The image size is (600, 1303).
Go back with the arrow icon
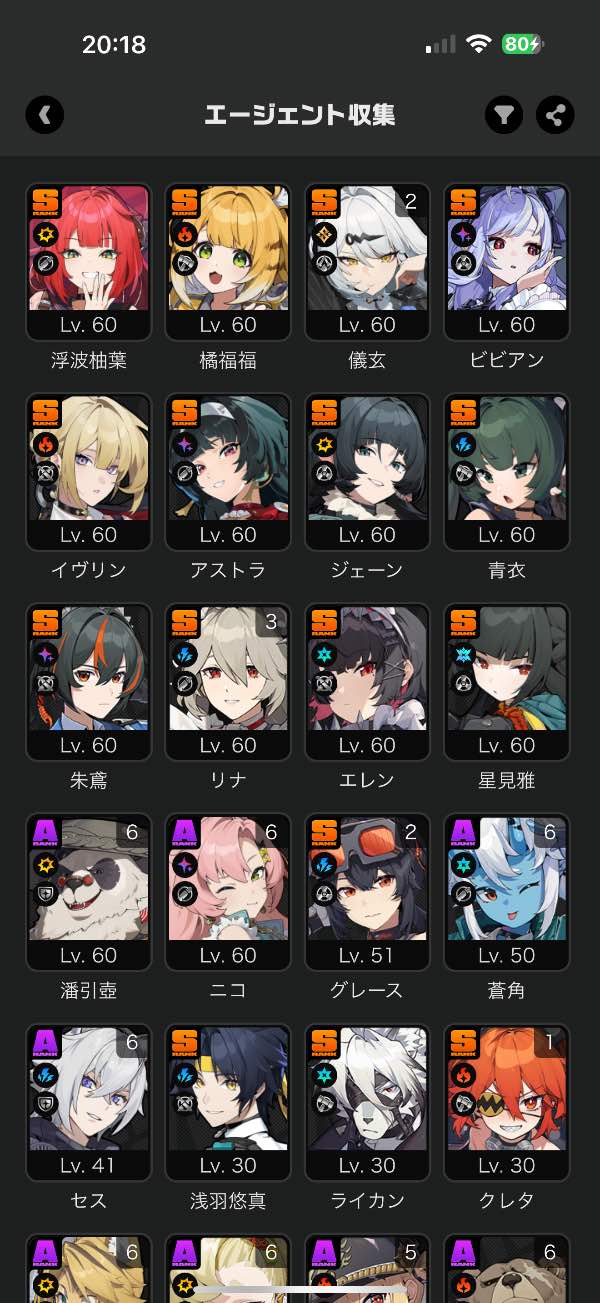pos(45,115)
